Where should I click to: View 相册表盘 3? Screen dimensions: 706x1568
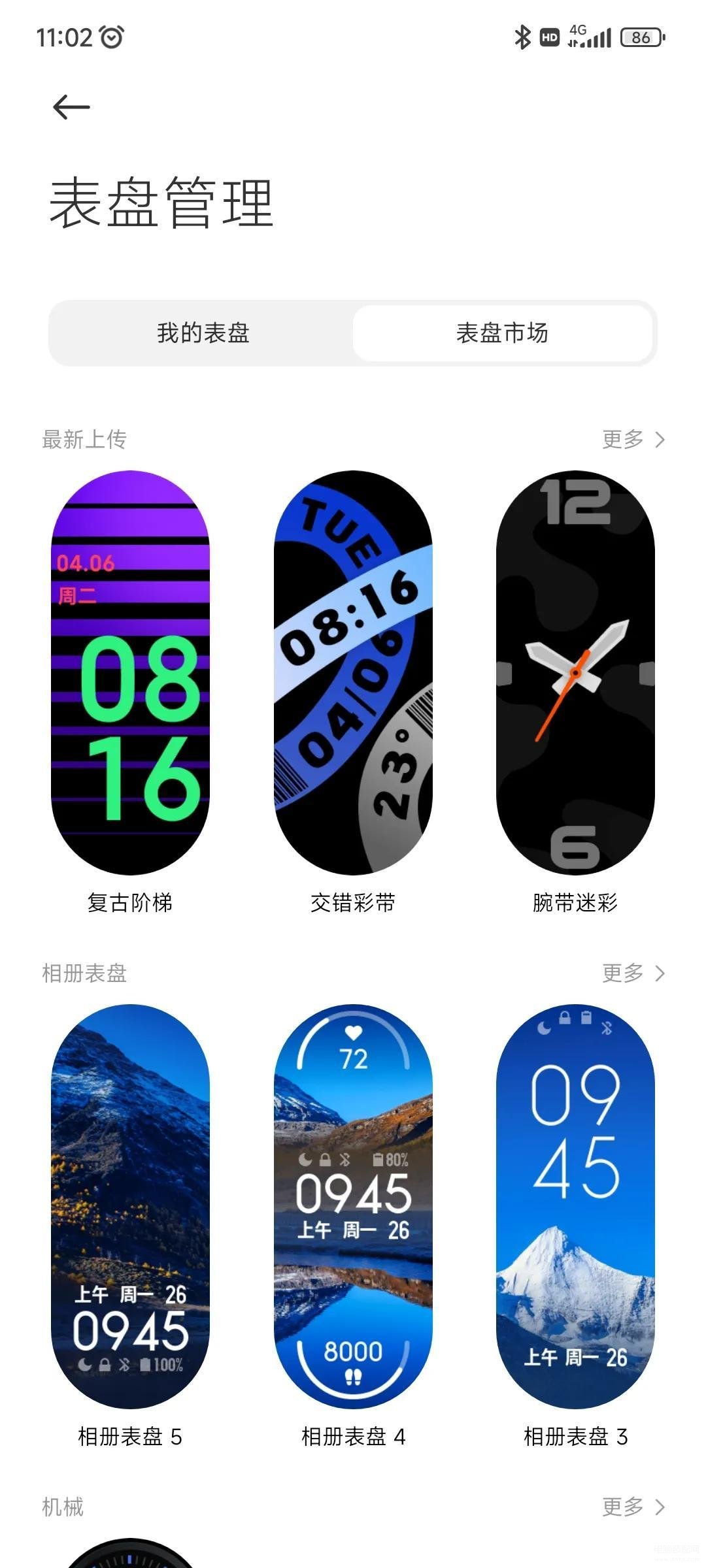pos(575,1206)
